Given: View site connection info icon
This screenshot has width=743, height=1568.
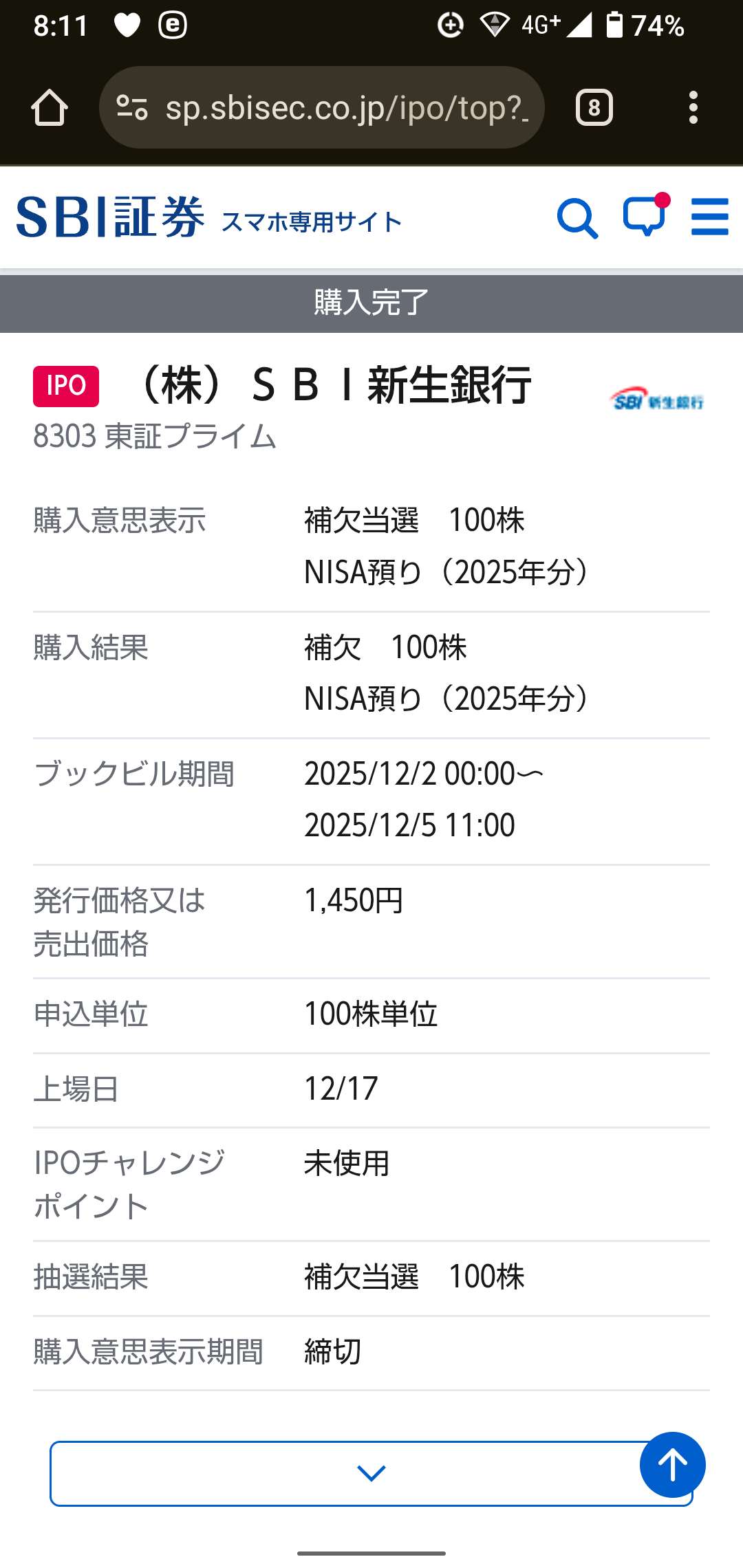Looking at the screenshot, I should (132, 108).
